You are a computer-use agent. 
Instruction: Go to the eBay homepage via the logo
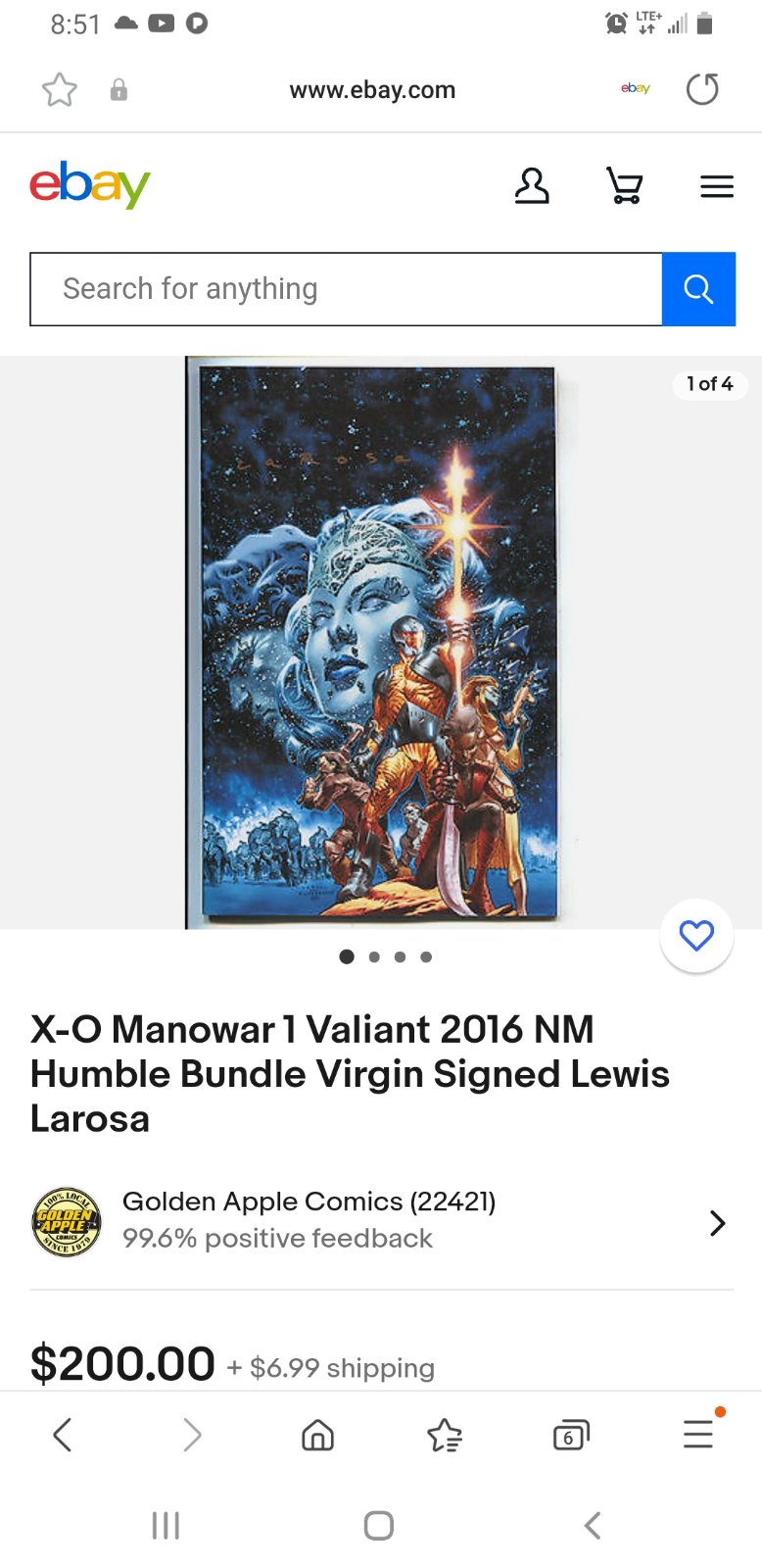tap(90, 184)
